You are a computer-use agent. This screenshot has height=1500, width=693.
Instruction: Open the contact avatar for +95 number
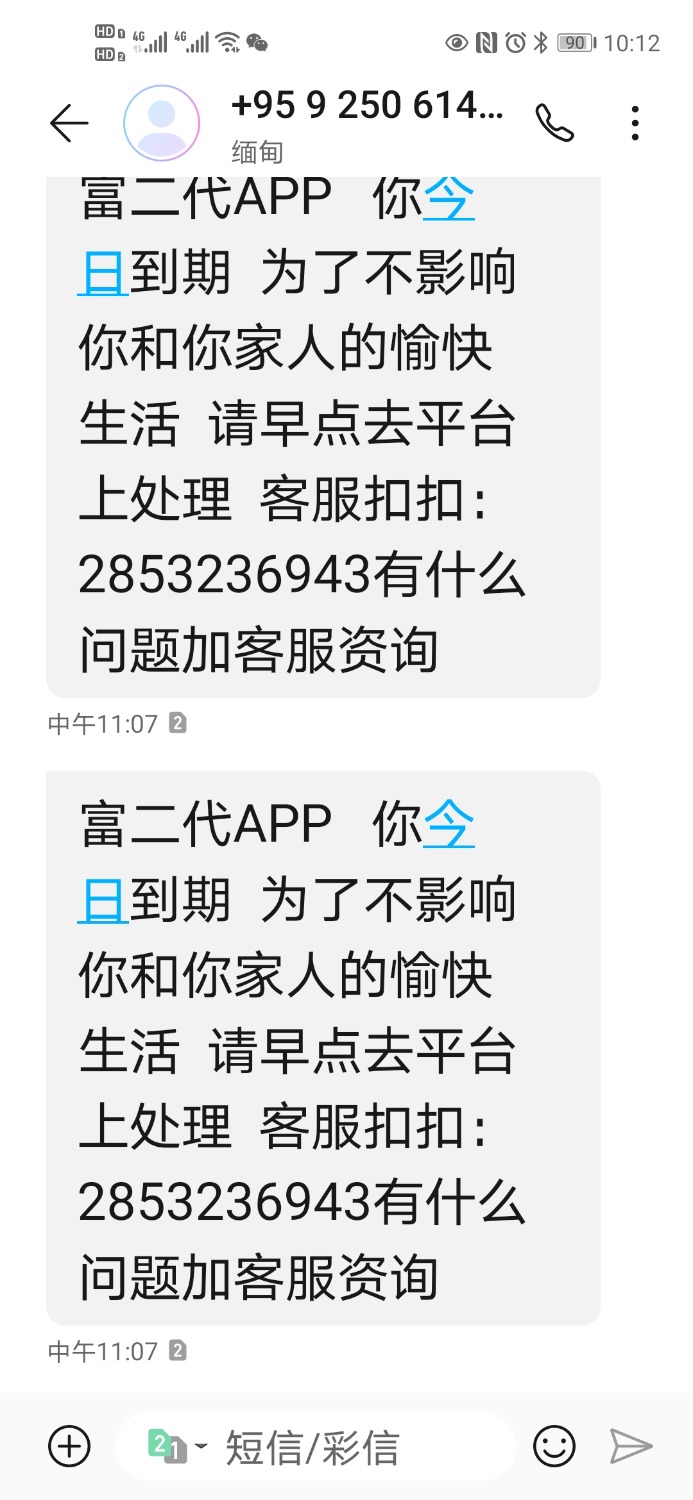161,123
